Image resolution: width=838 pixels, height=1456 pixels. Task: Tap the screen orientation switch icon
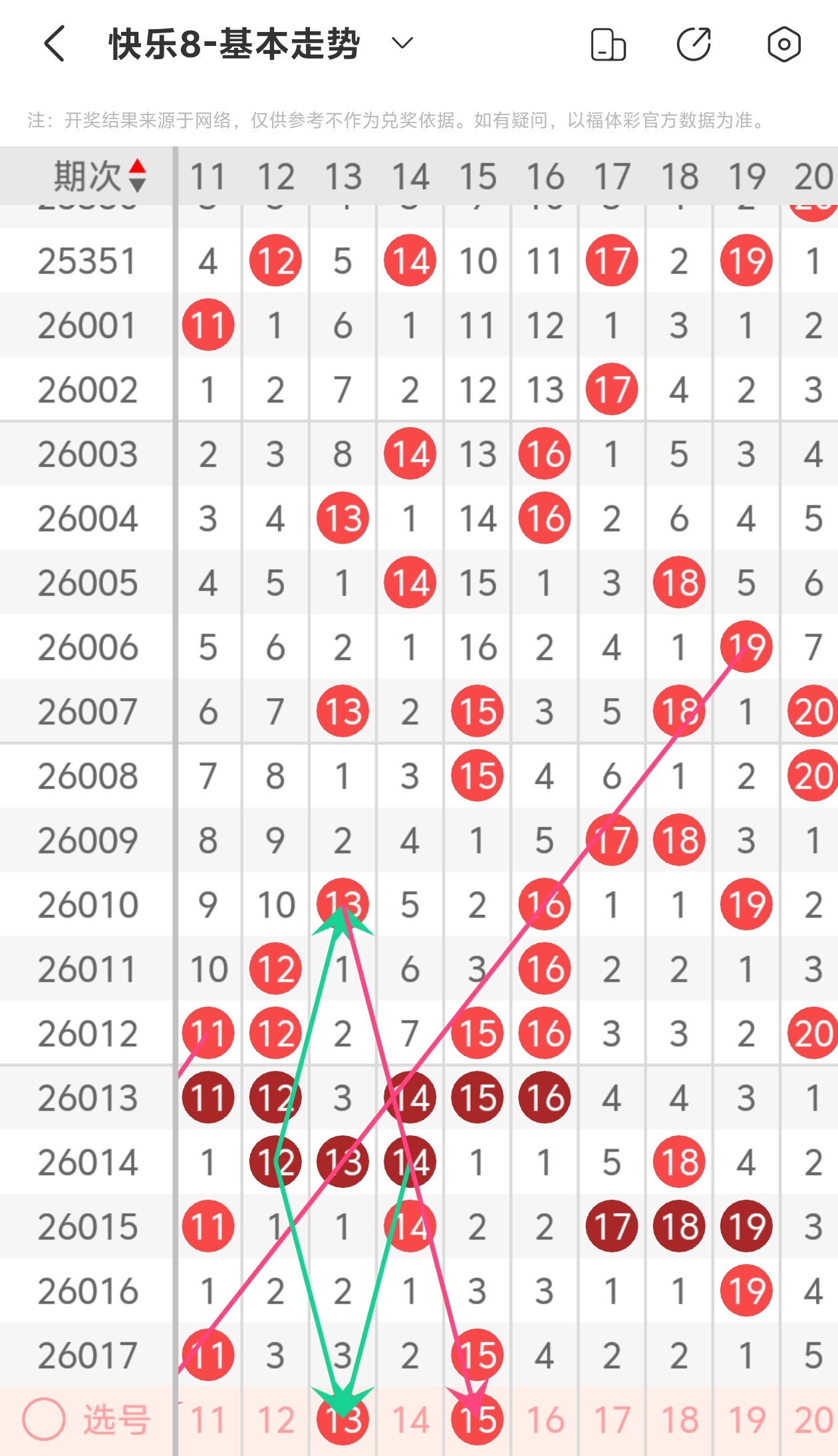pos(608,45)
